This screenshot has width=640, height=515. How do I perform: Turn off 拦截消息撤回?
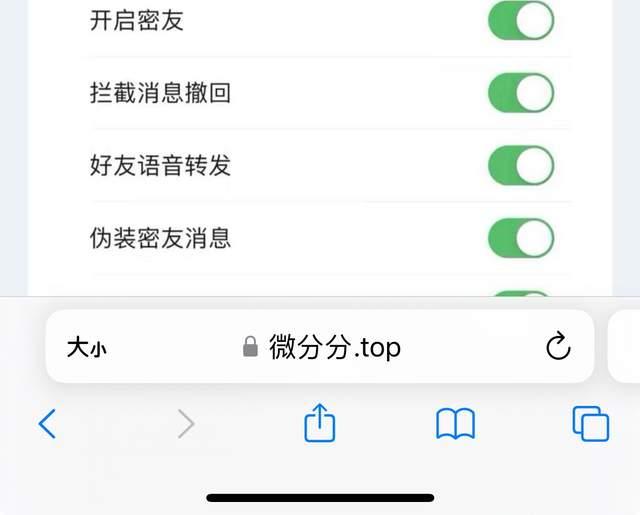tap(521, 93)
